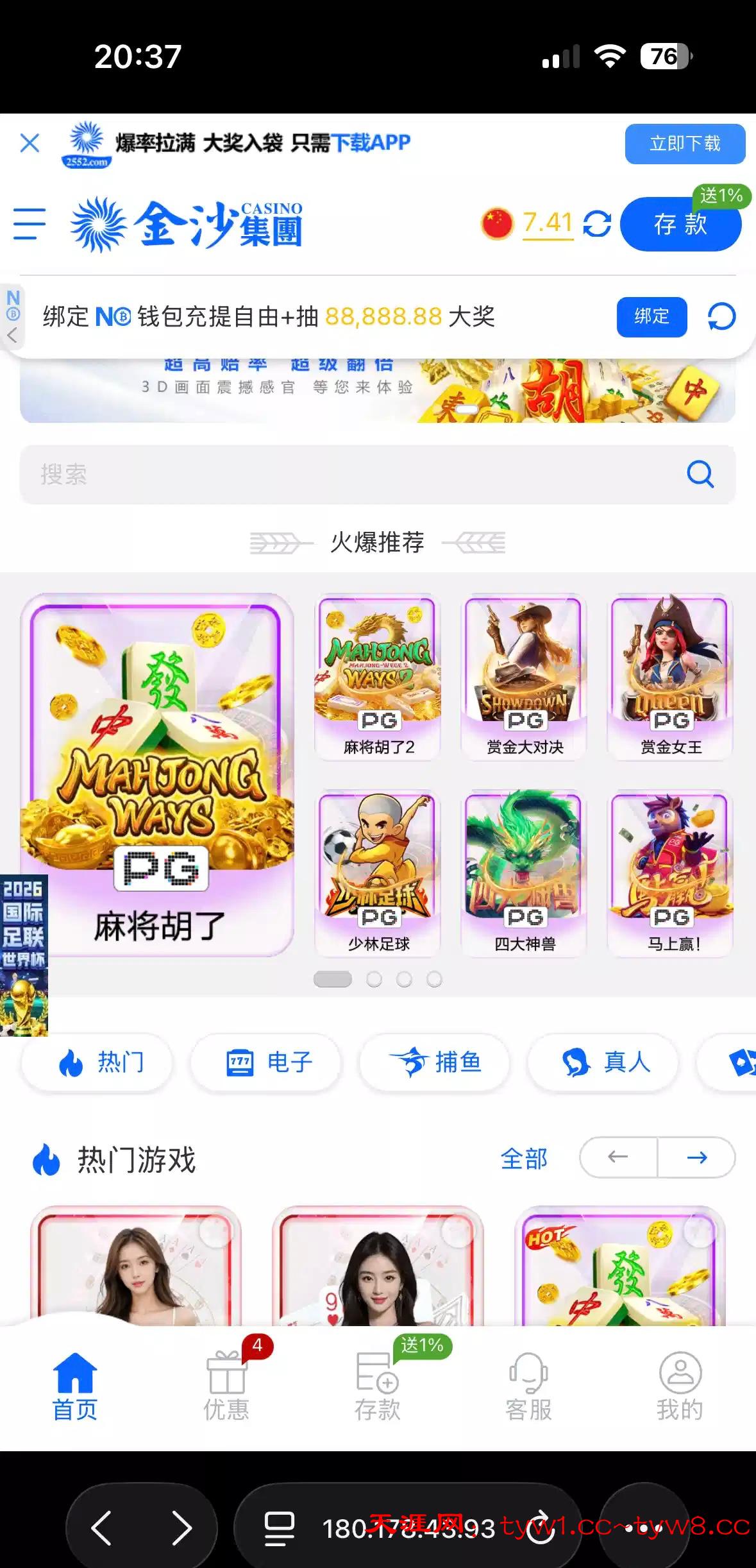Refresh the 7.41 account balance
This screenshot has width=756, height=1568.
597,224
